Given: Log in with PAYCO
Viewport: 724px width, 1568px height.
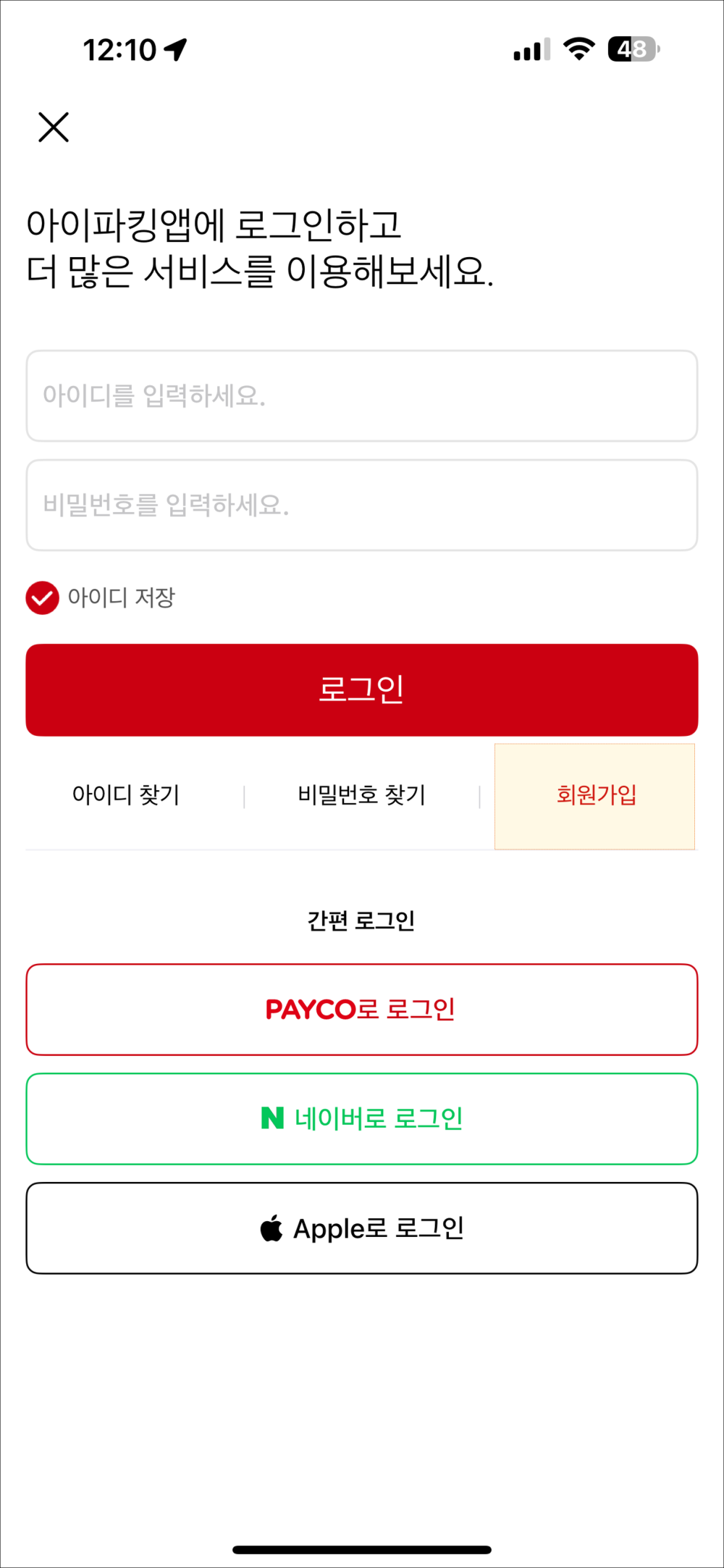Looking at the screenshot, I should pos(362,1010).
